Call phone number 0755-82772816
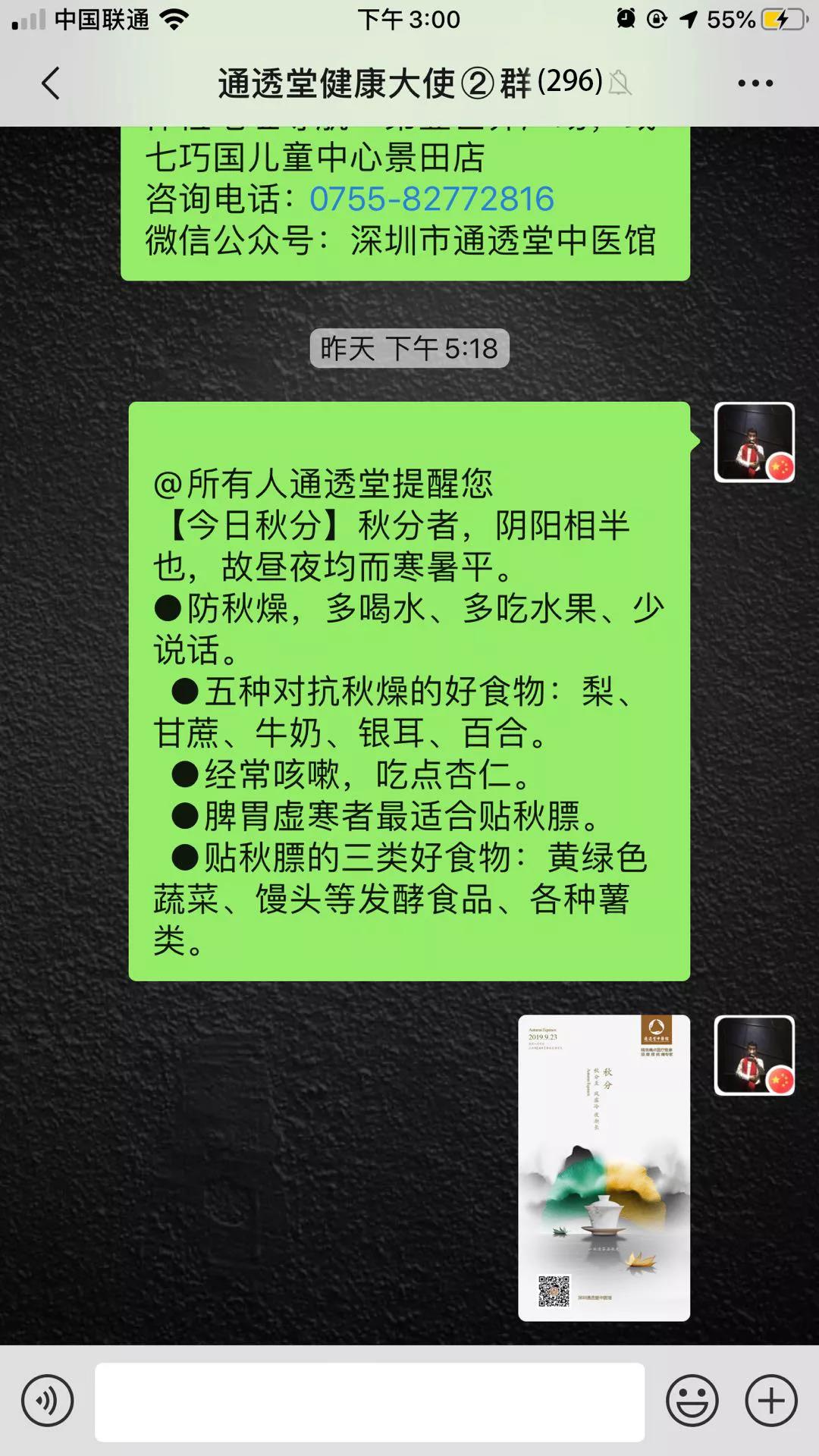Screen dimensions: 819x1456 (x=431, y=199)
